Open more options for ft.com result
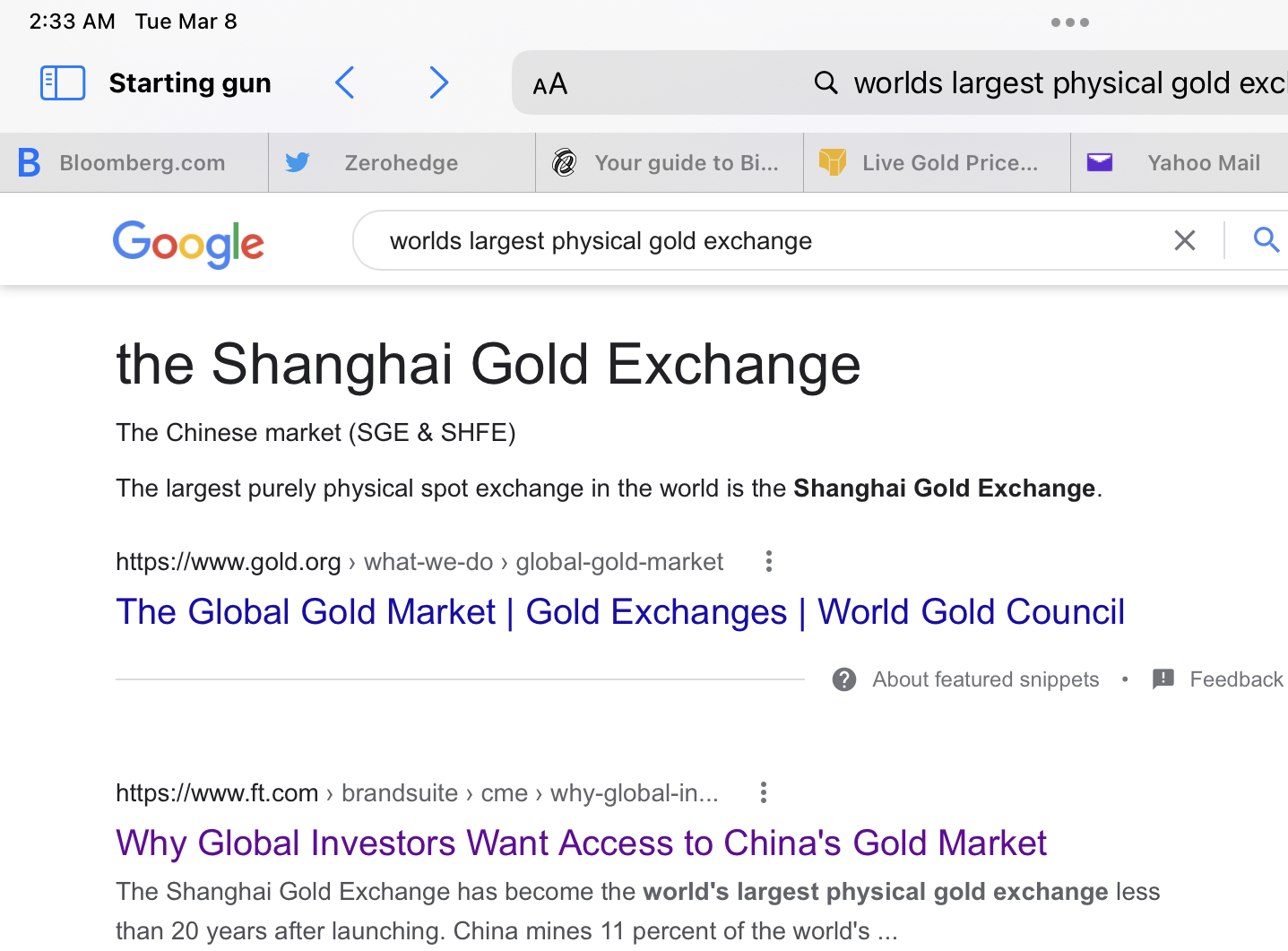Image resolution: width=1288 pixels, height=951 pixels. (763, 793)
